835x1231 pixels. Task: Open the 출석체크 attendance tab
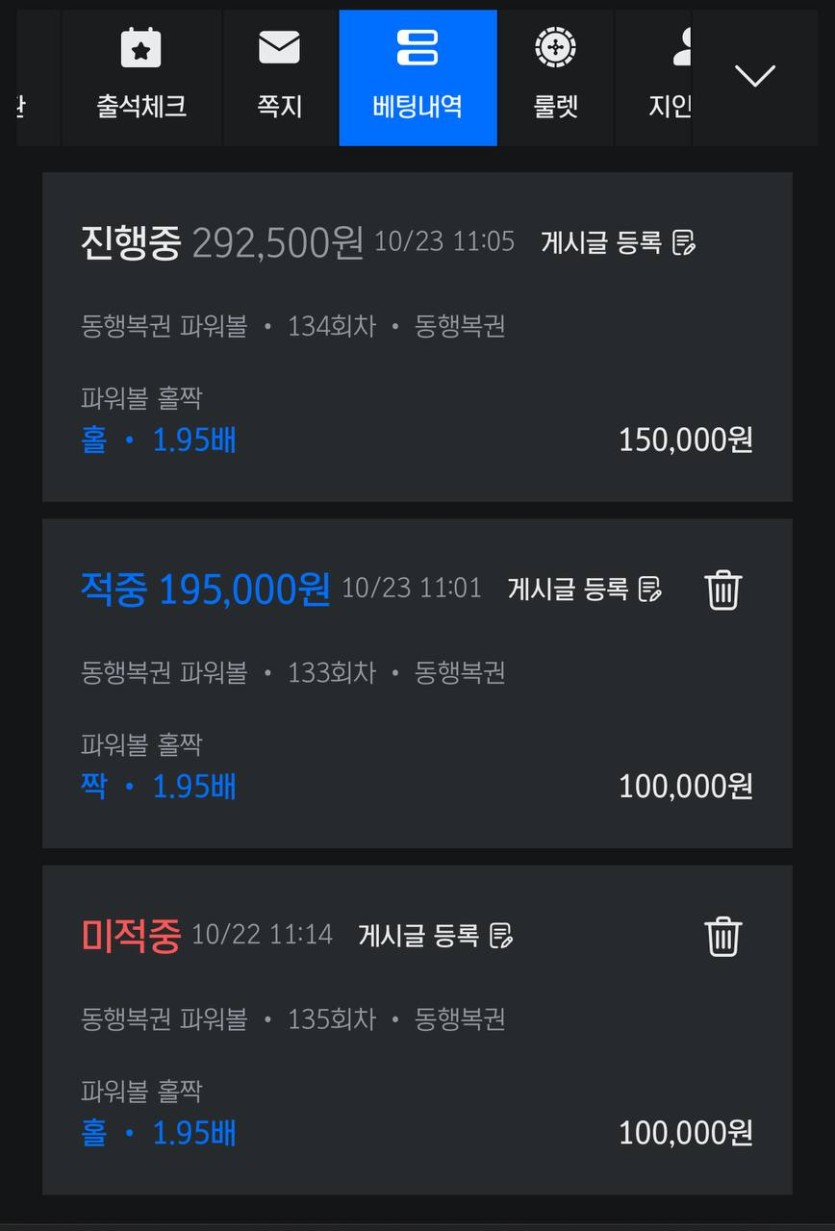[141, 78]
